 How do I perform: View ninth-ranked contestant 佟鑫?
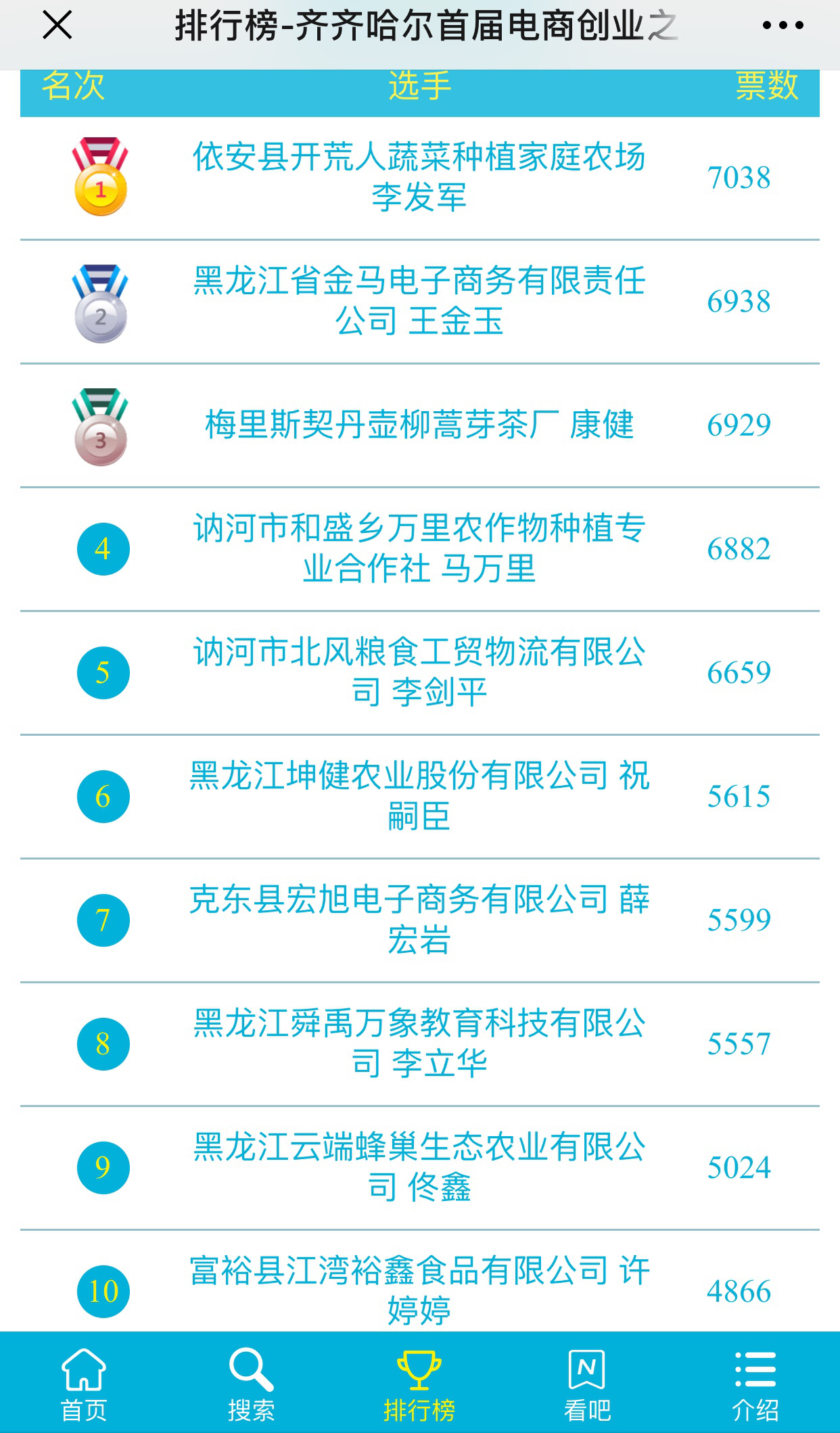click(419, 1167)
